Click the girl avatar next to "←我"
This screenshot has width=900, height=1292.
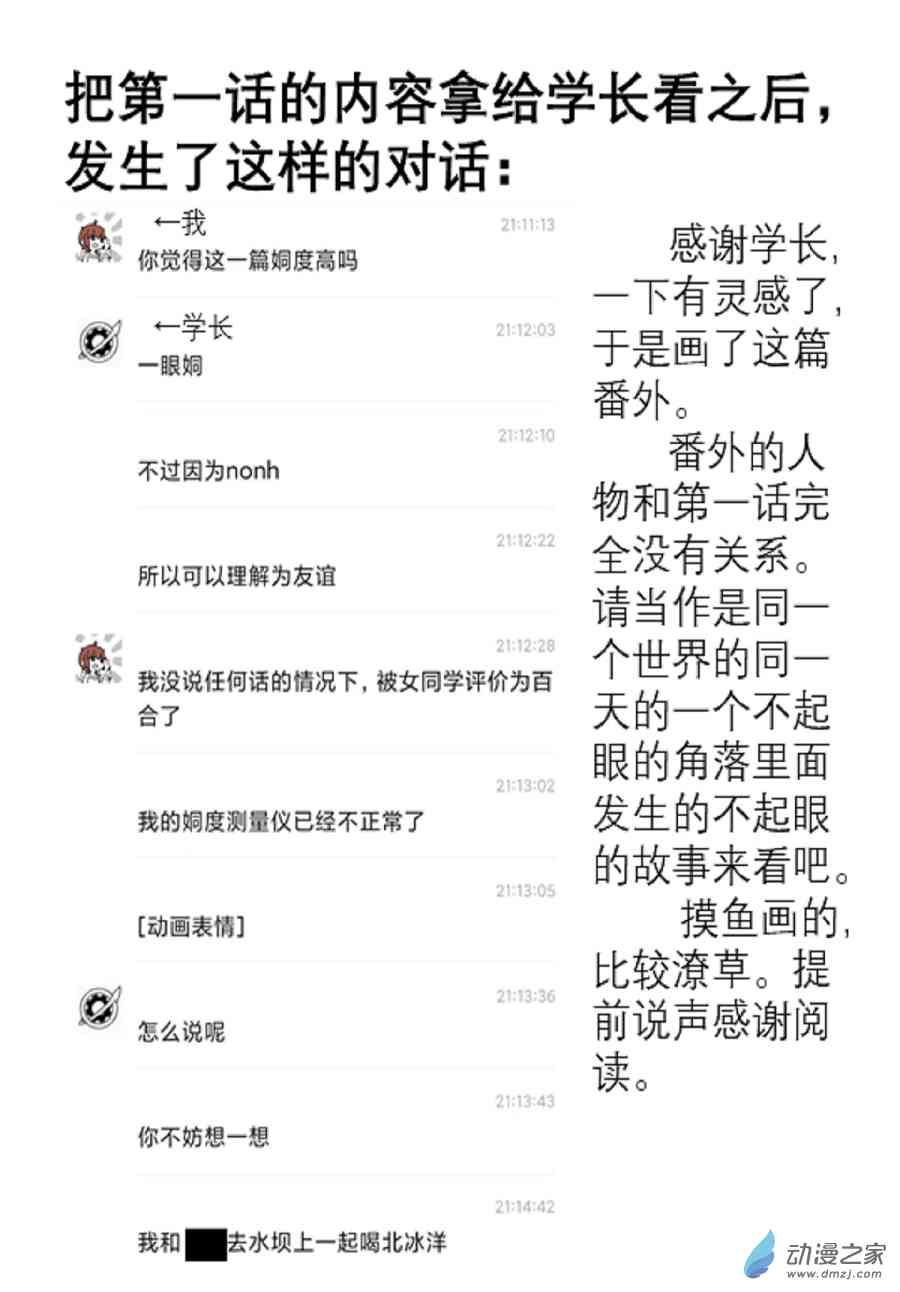coord(93,237)
